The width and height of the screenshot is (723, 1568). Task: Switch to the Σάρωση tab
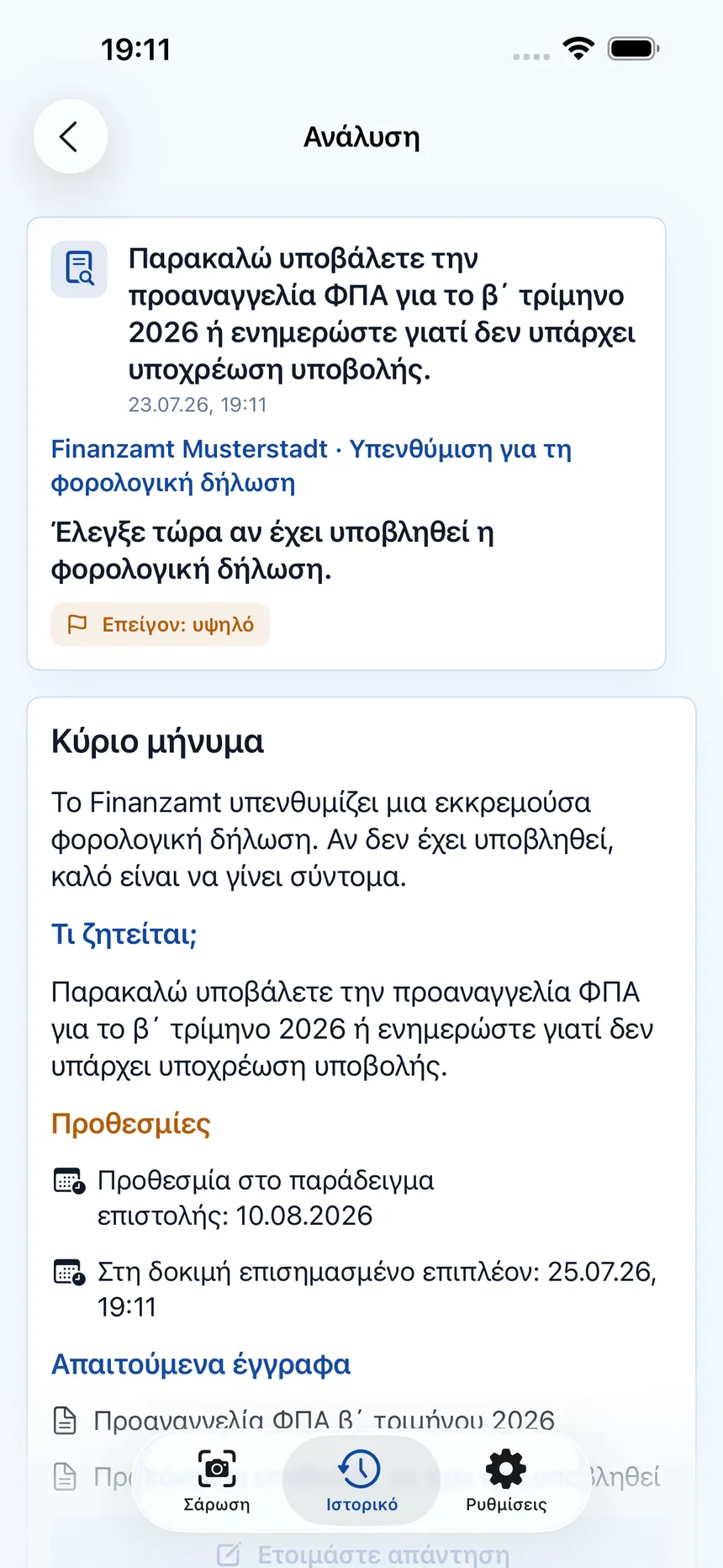coord(217,1481)
